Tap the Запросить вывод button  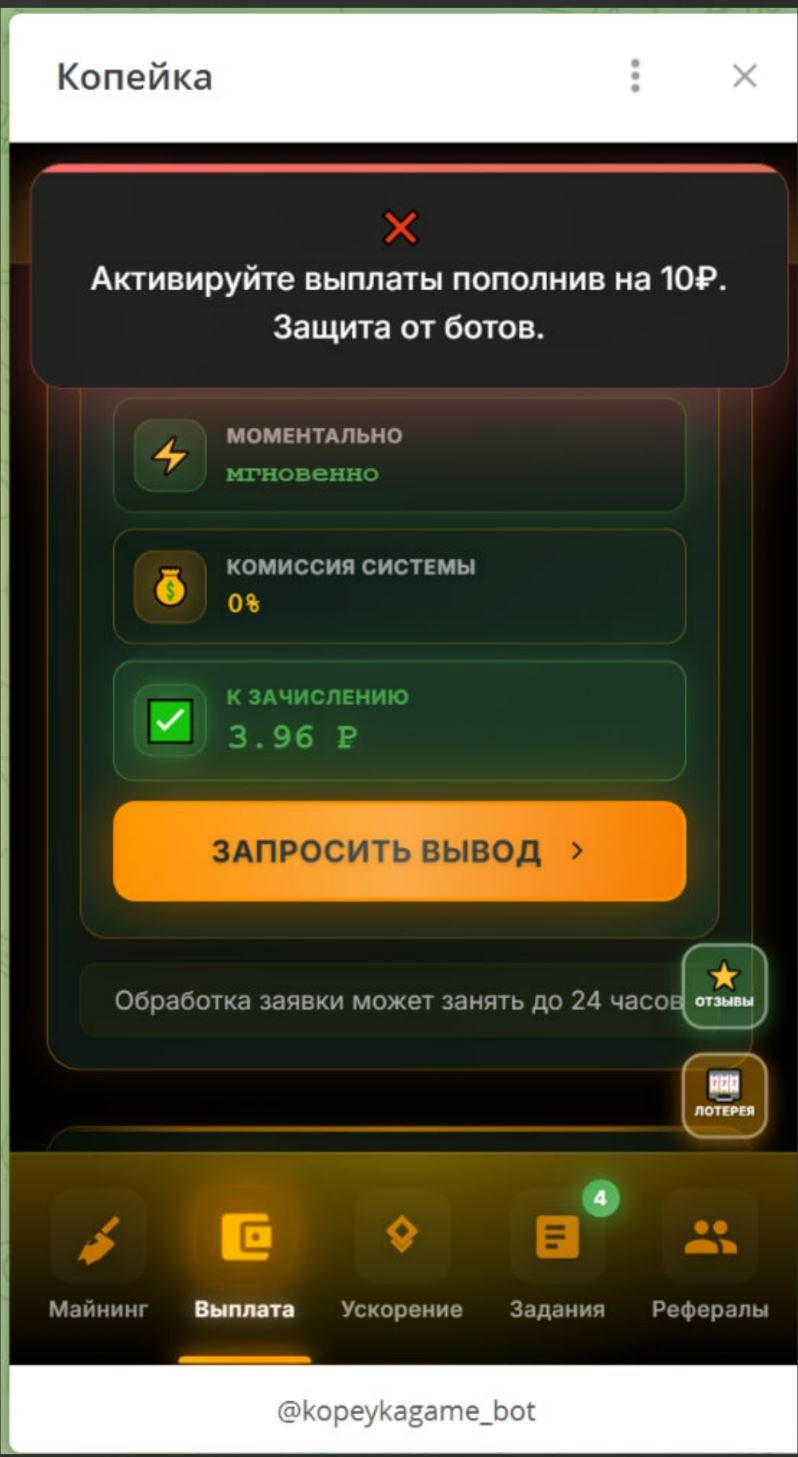click(x=399, y=851)
